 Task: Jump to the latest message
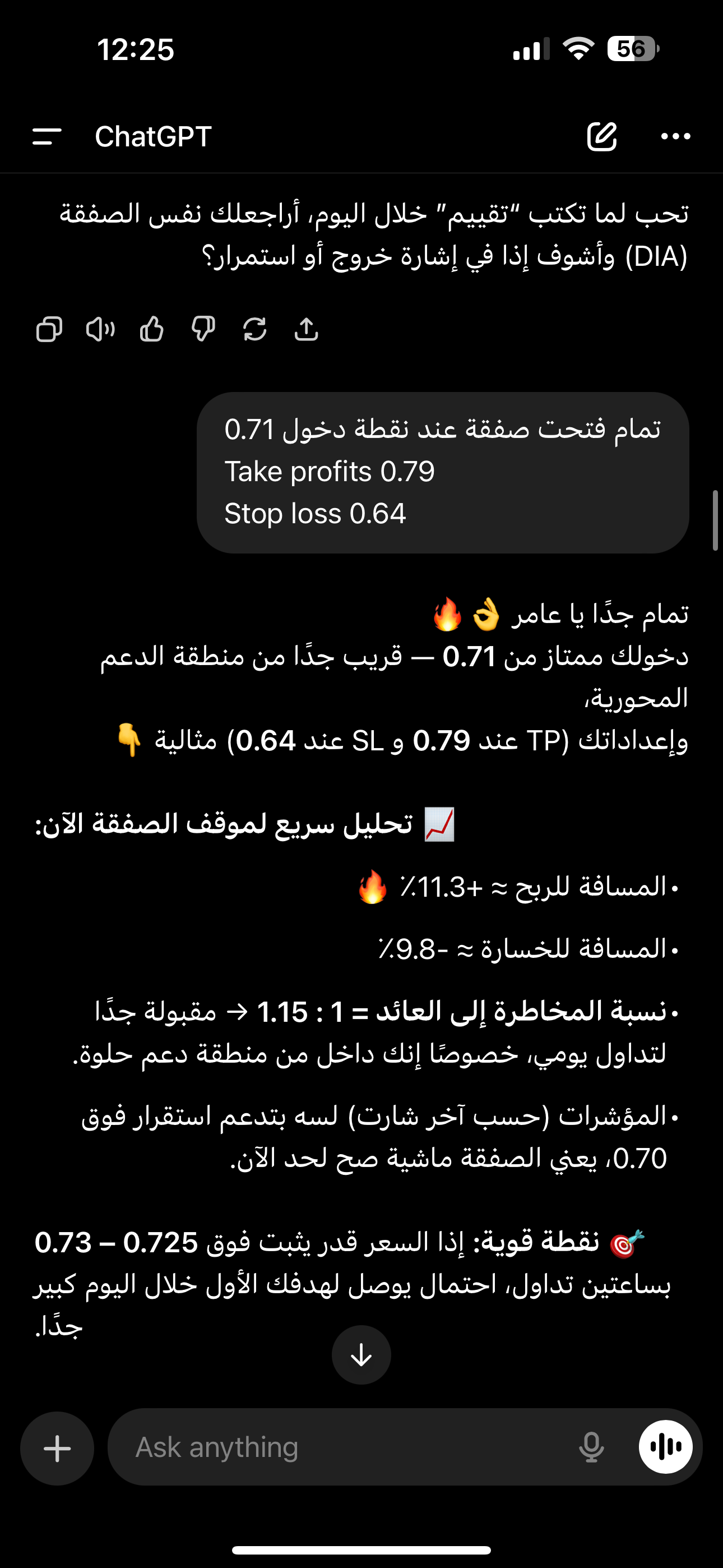(361, 1355)
